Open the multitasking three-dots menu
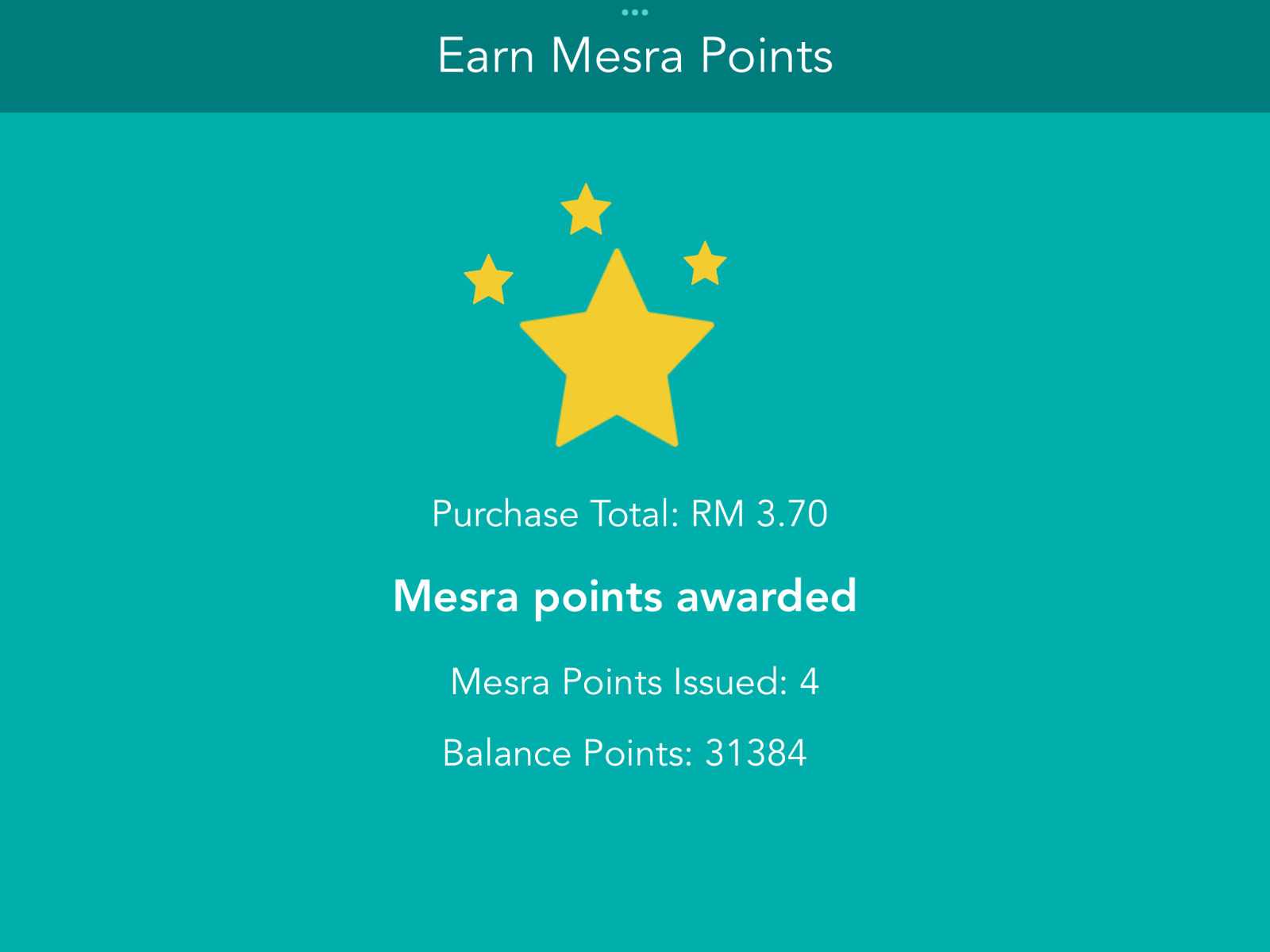Screen dimensions: 1270x952 (634, 12)
